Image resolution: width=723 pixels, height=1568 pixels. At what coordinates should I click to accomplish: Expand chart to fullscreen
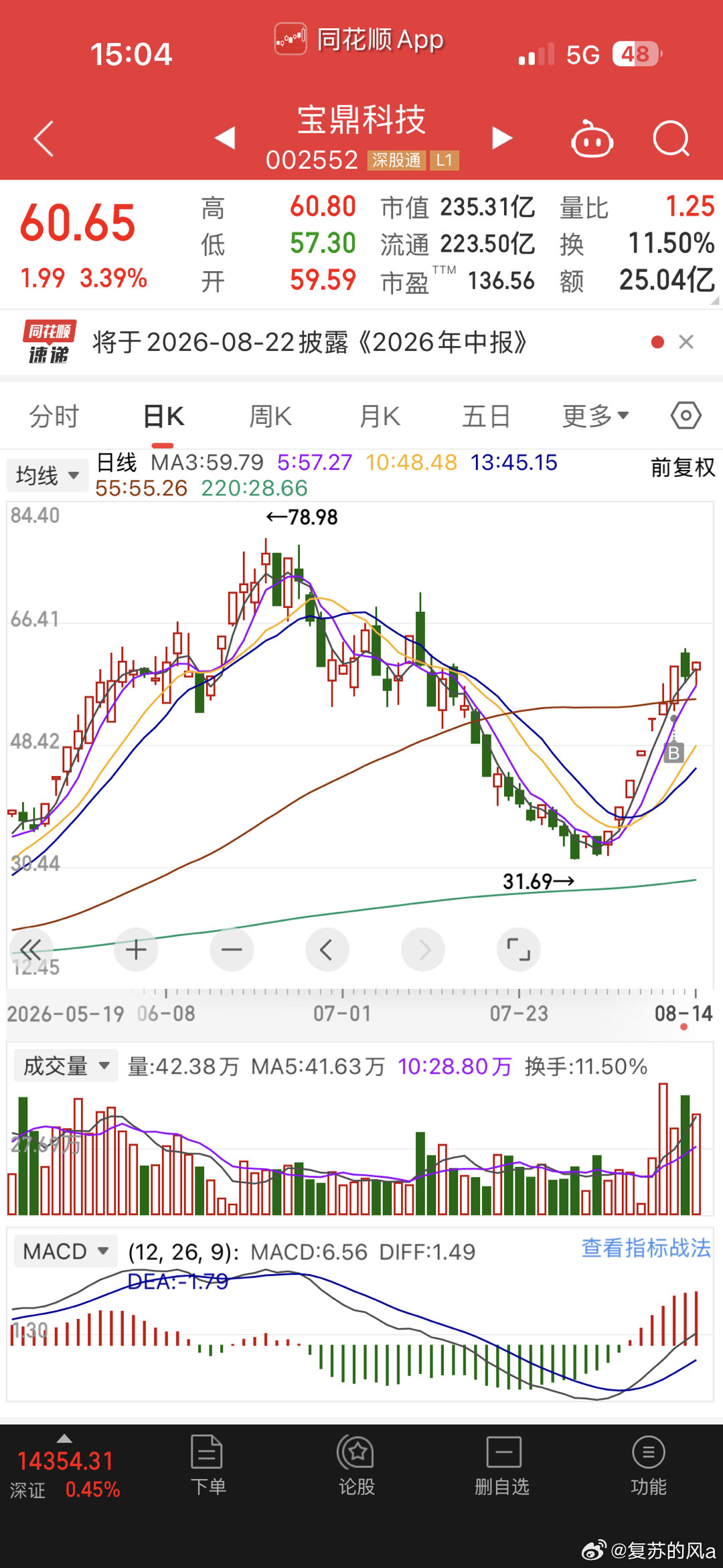[519, 949]
